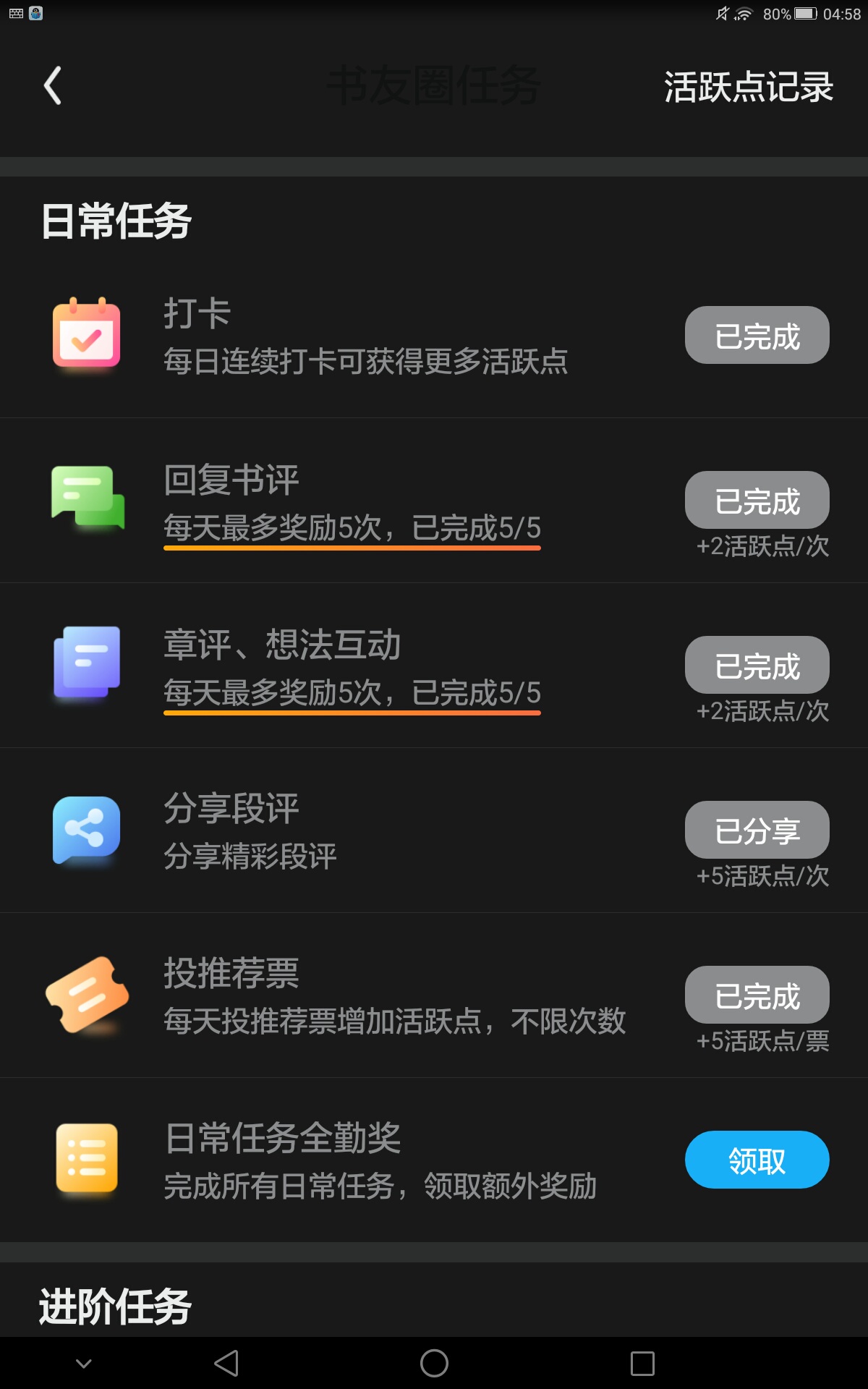Viewport: 868px width, 1389px height.
Task: Open recent apps from navigation bar
Action: (642, 1364)
